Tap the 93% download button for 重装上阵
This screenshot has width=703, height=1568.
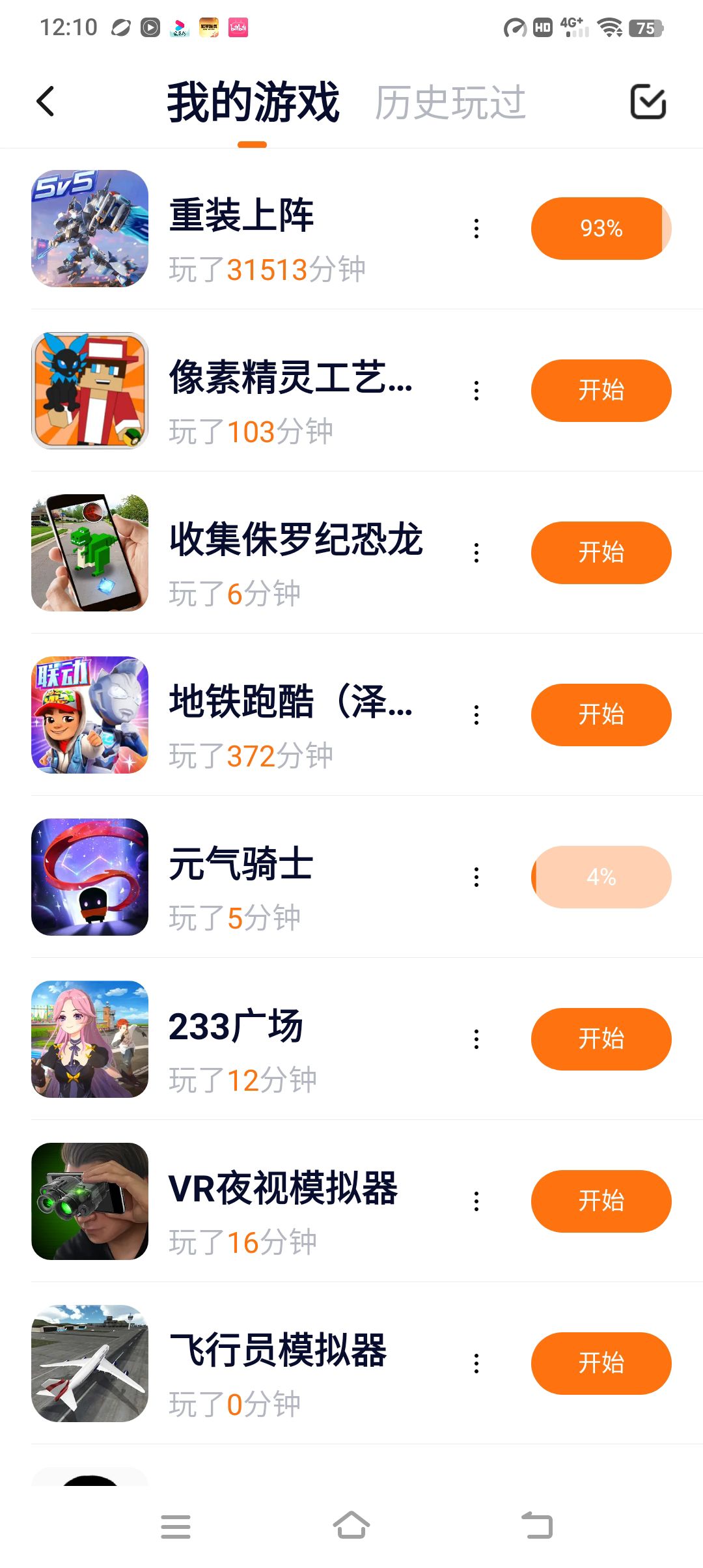pos(601,229)
